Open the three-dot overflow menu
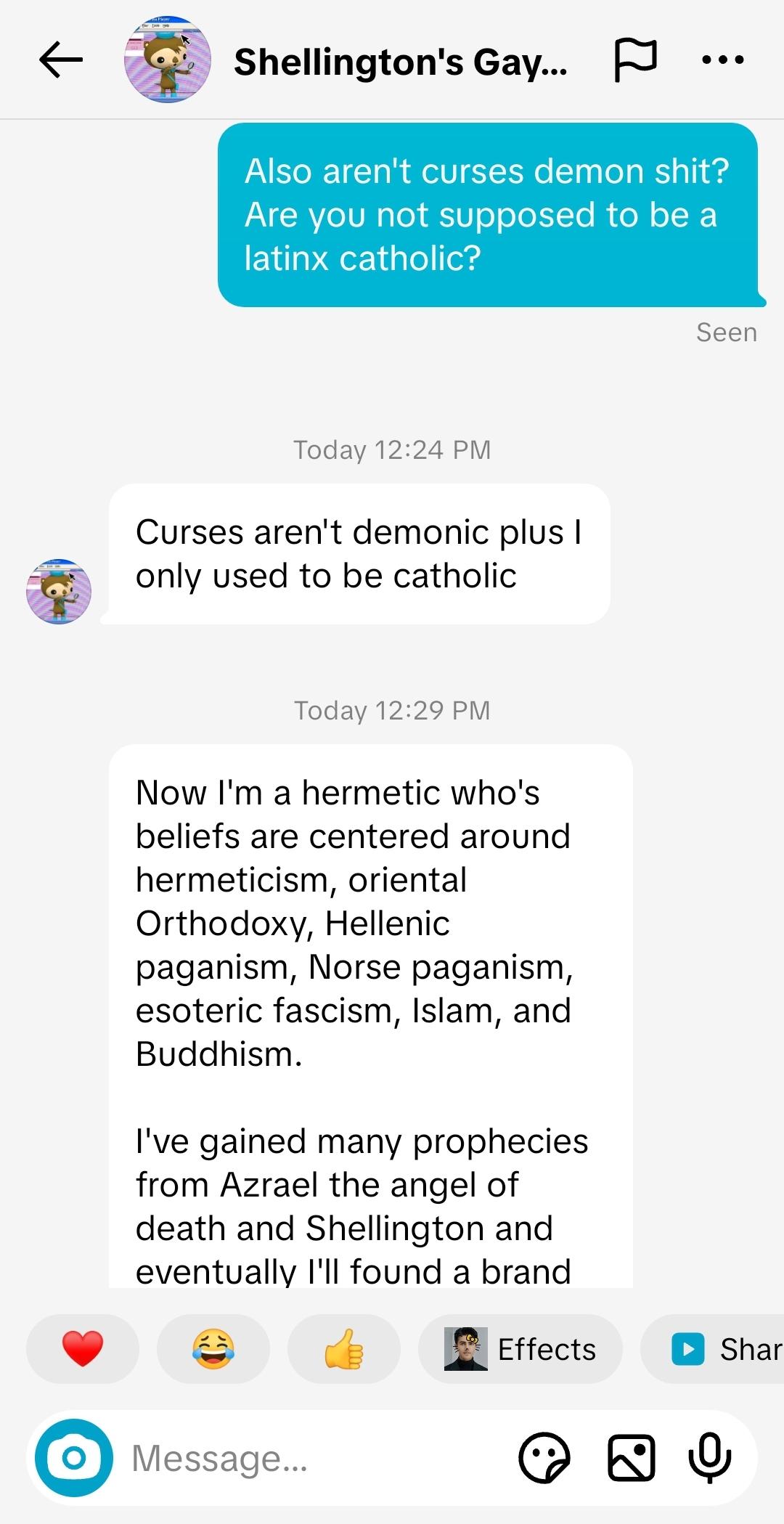Viewport: 784px width, 1524px height. click(x=723, y=60)
